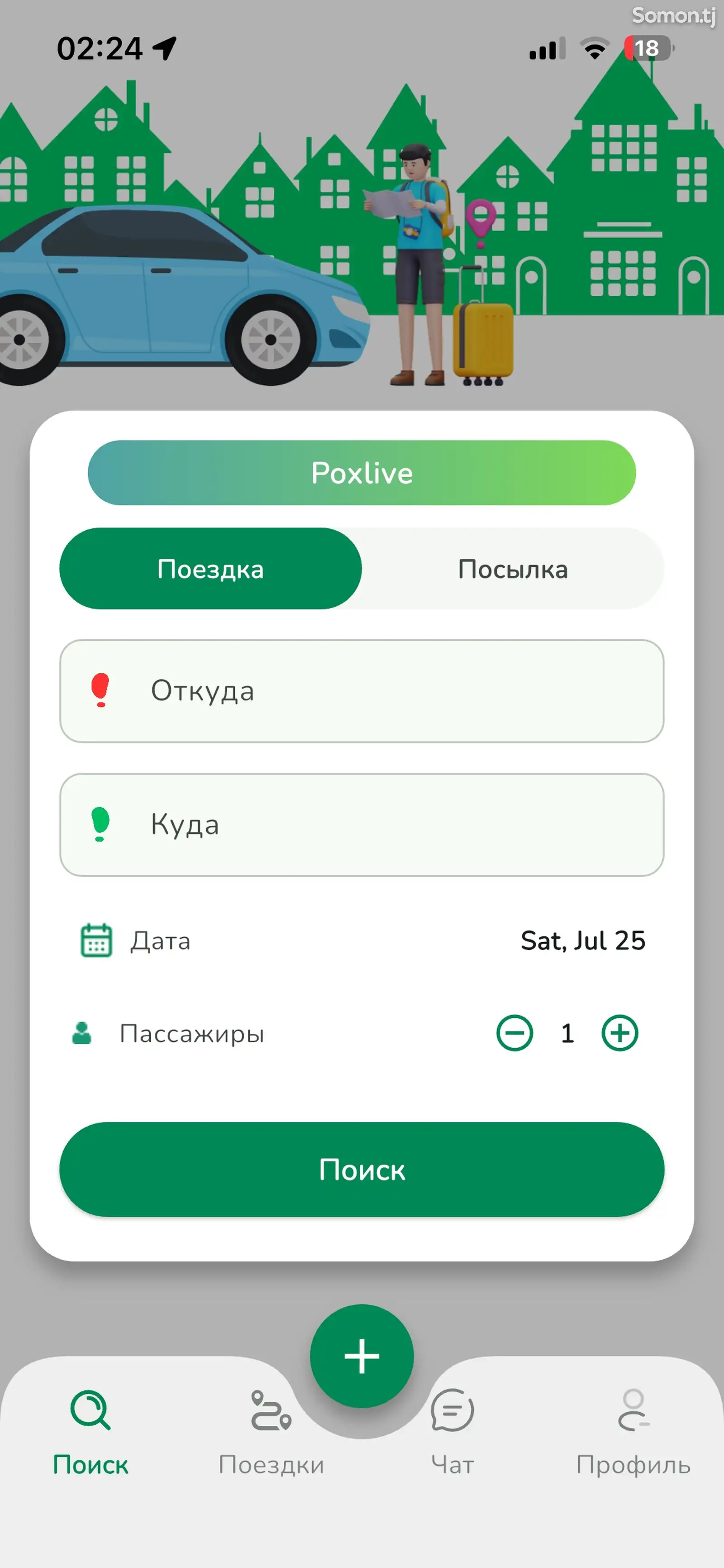Open the Откуда departure field
Viewport: 724px width, 1568px height.
click(362, 691)
